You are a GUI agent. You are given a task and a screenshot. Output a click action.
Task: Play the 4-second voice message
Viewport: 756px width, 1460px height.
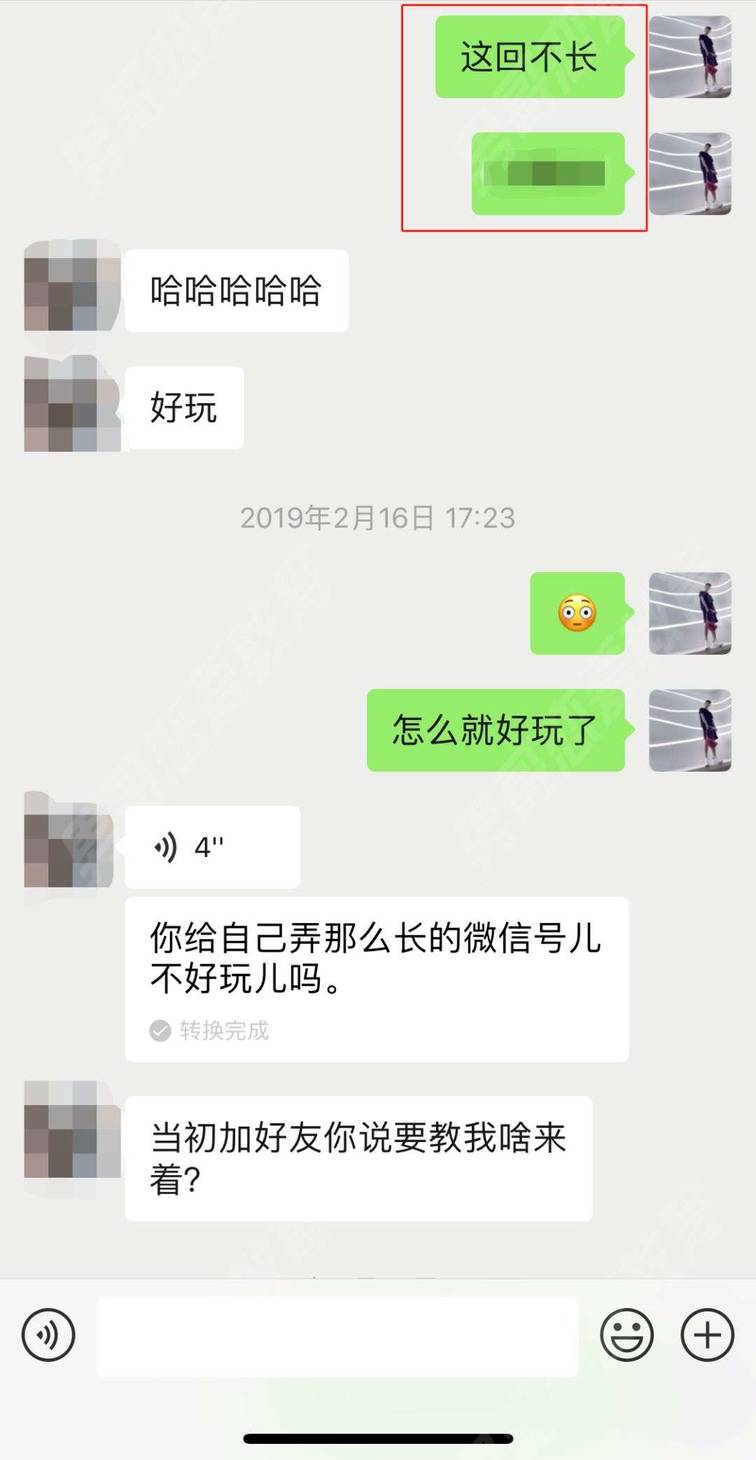(x=212, y=848)
